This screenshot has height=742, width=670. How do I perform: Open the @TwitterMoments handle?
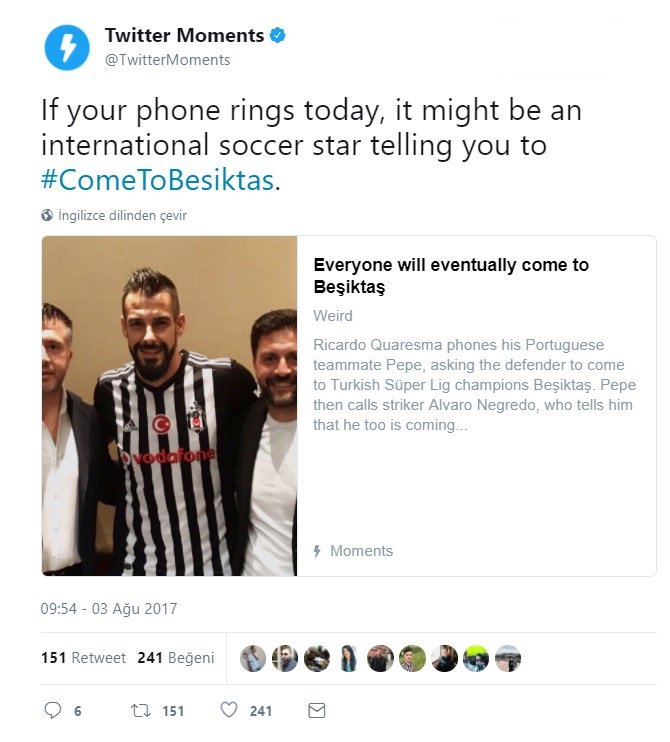(167, 60)
